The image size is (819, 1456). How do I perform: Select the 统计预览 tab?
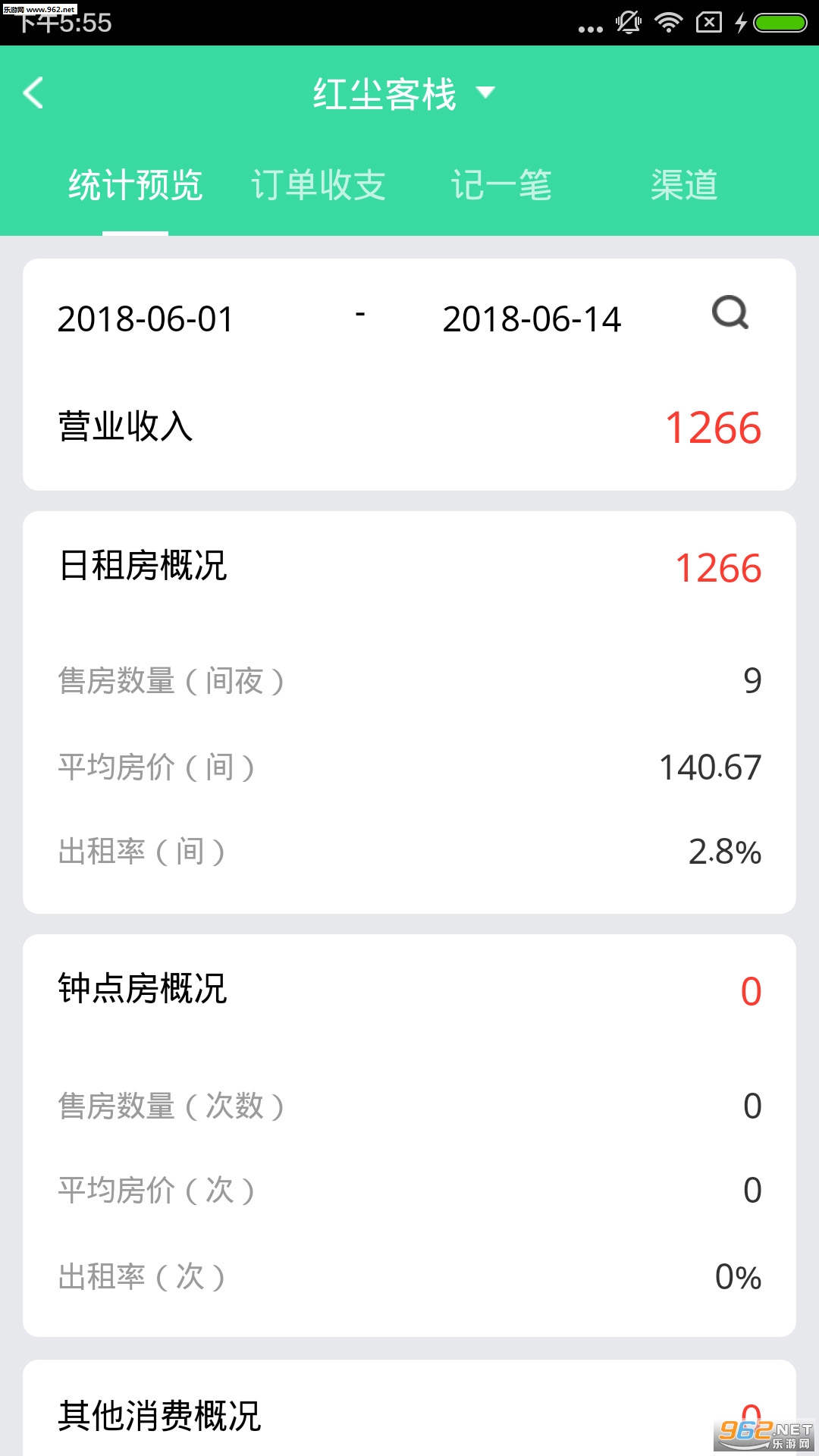(136, 185)
